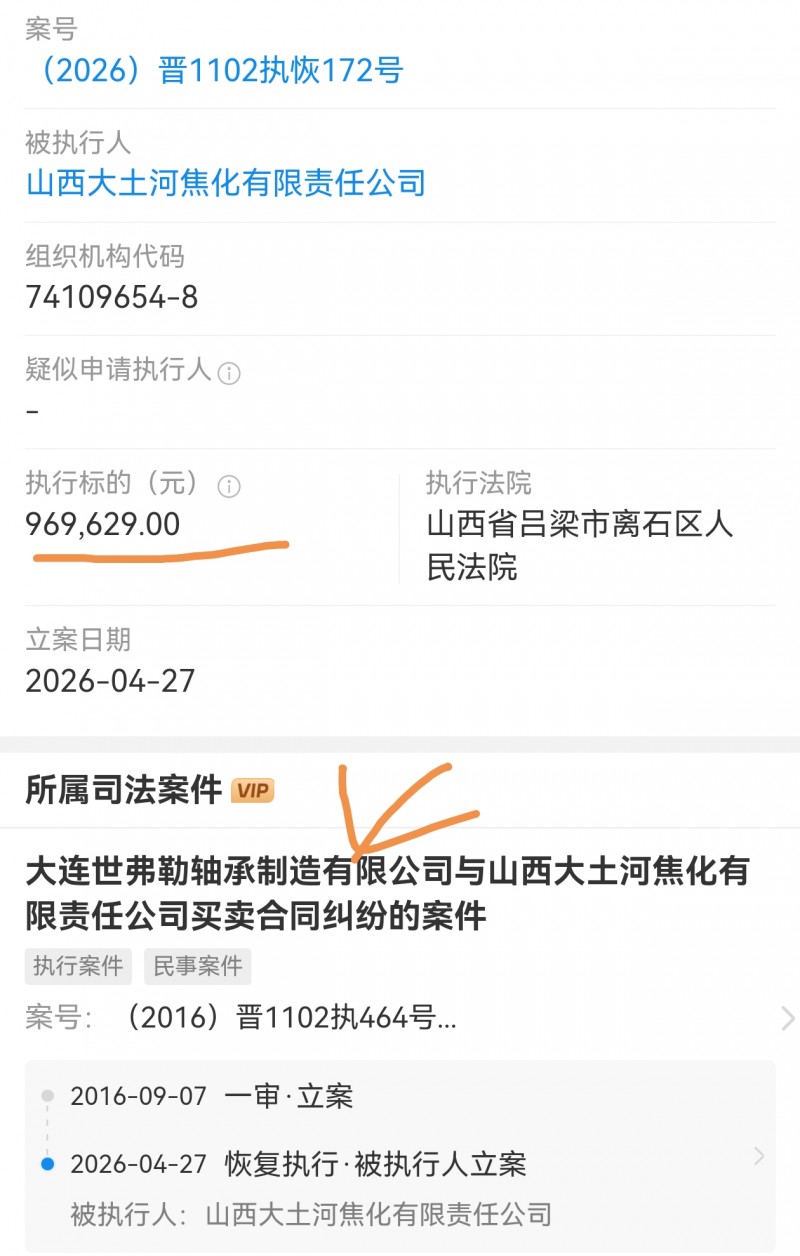The image size is (800, 1256).
Task: Tap info icon beside 疑似申请执行人
Action: point(229,374)
